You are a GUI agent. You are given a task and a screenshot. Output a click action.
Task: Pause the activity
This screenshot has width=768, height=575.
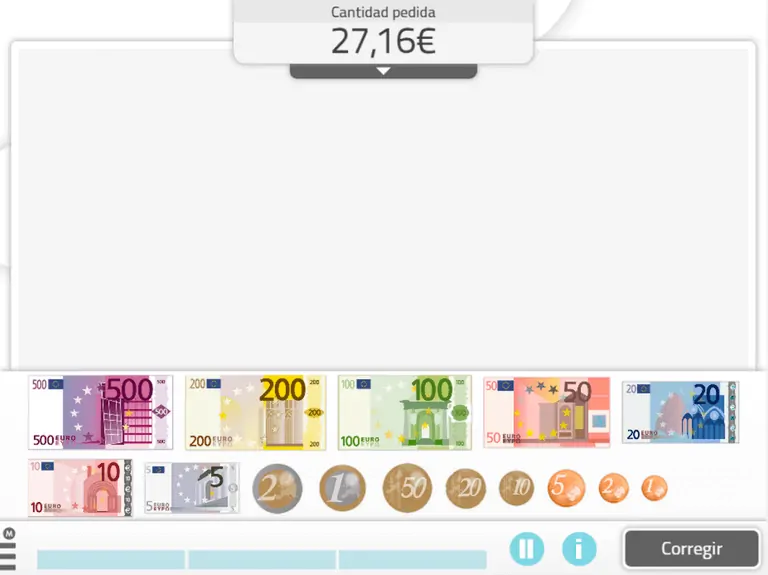pos(527,548)
